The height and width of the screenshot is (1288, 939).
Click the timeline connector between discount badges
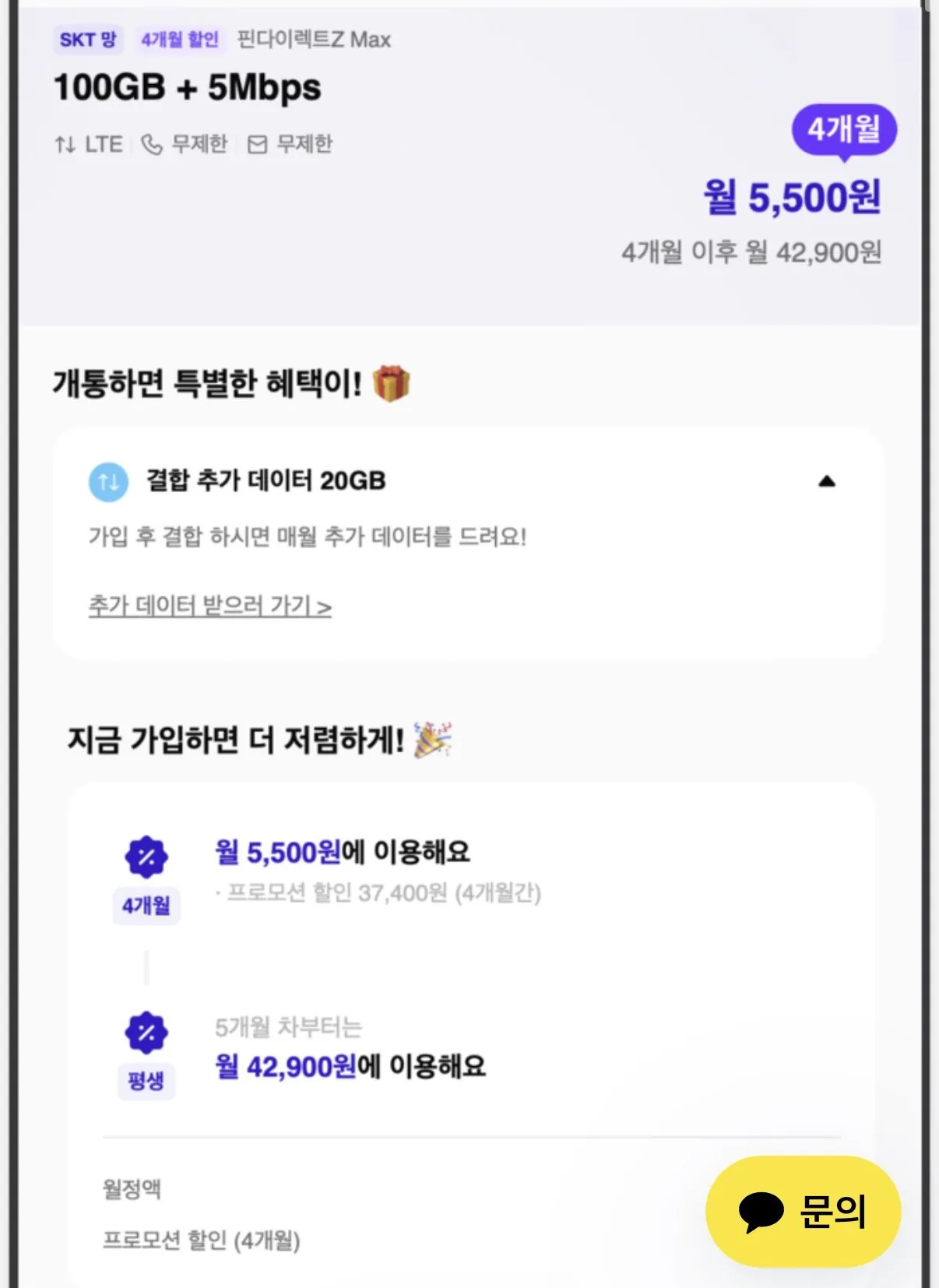tap(147, 966)
